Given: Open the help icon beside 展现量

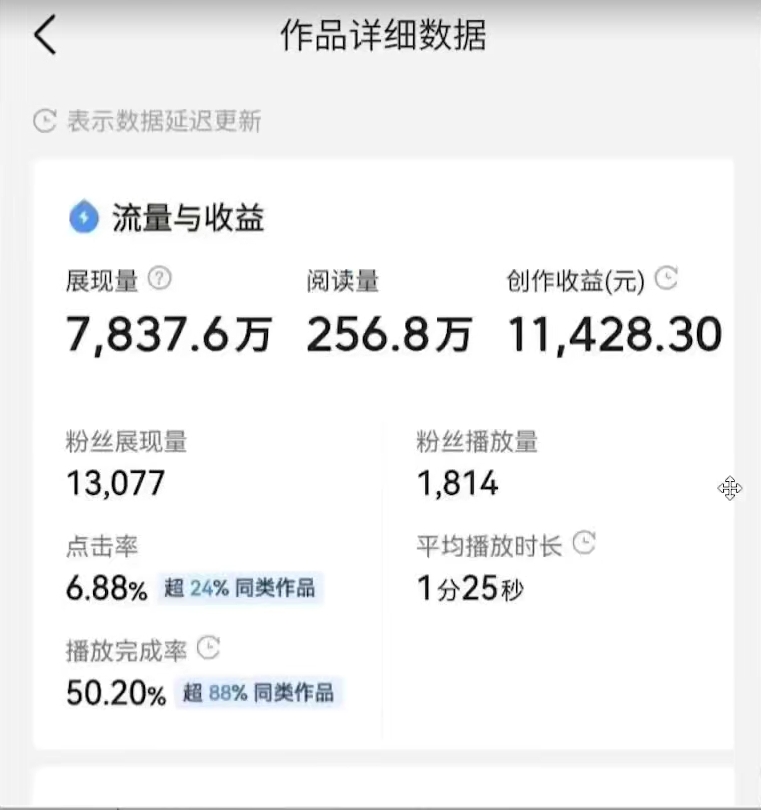Looking at the screenshot, I should [159, 280].
